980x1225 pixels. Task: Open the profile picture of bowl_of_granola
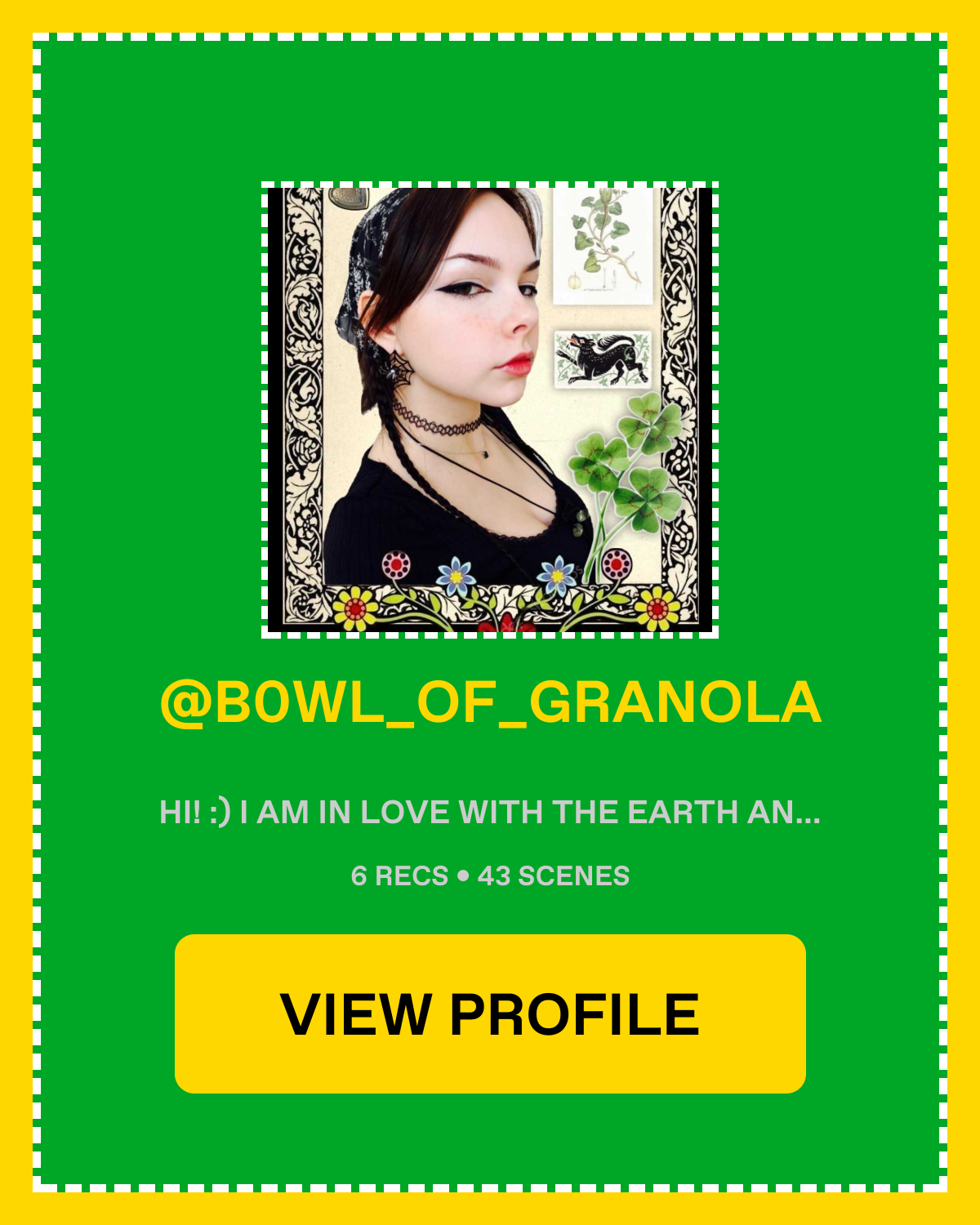coord(490,409)
